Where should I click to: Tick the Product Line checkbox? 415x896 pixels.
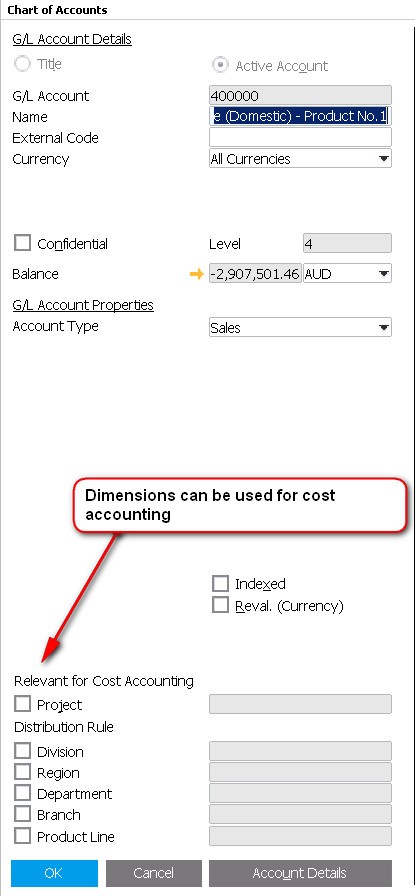[x=22, y=835]
